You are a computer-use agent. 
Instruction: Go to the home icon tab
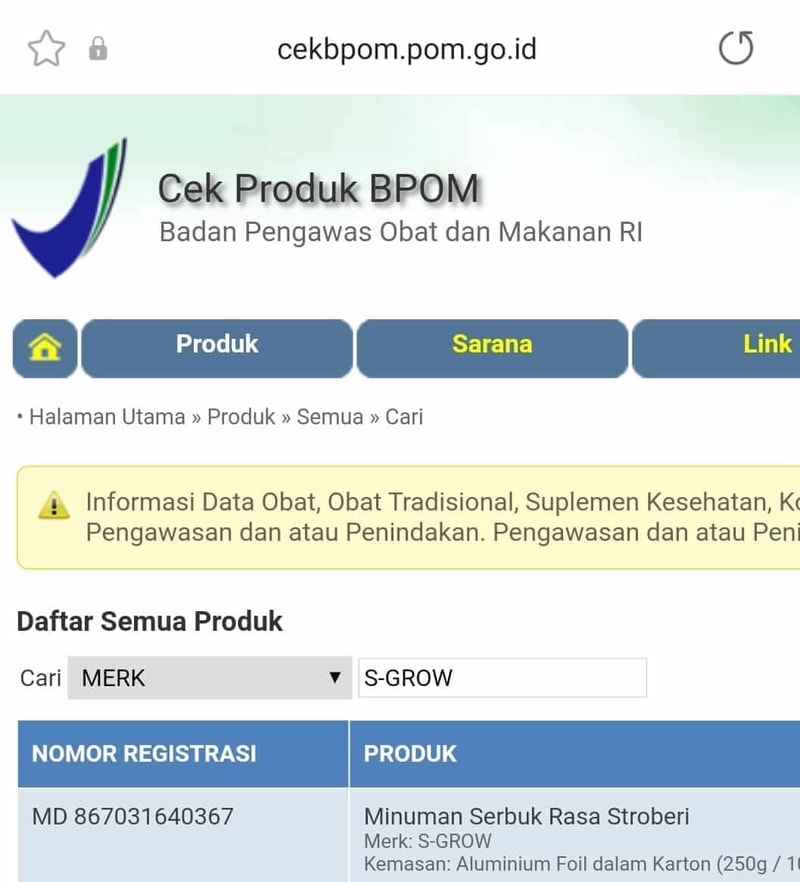point(45,347)
